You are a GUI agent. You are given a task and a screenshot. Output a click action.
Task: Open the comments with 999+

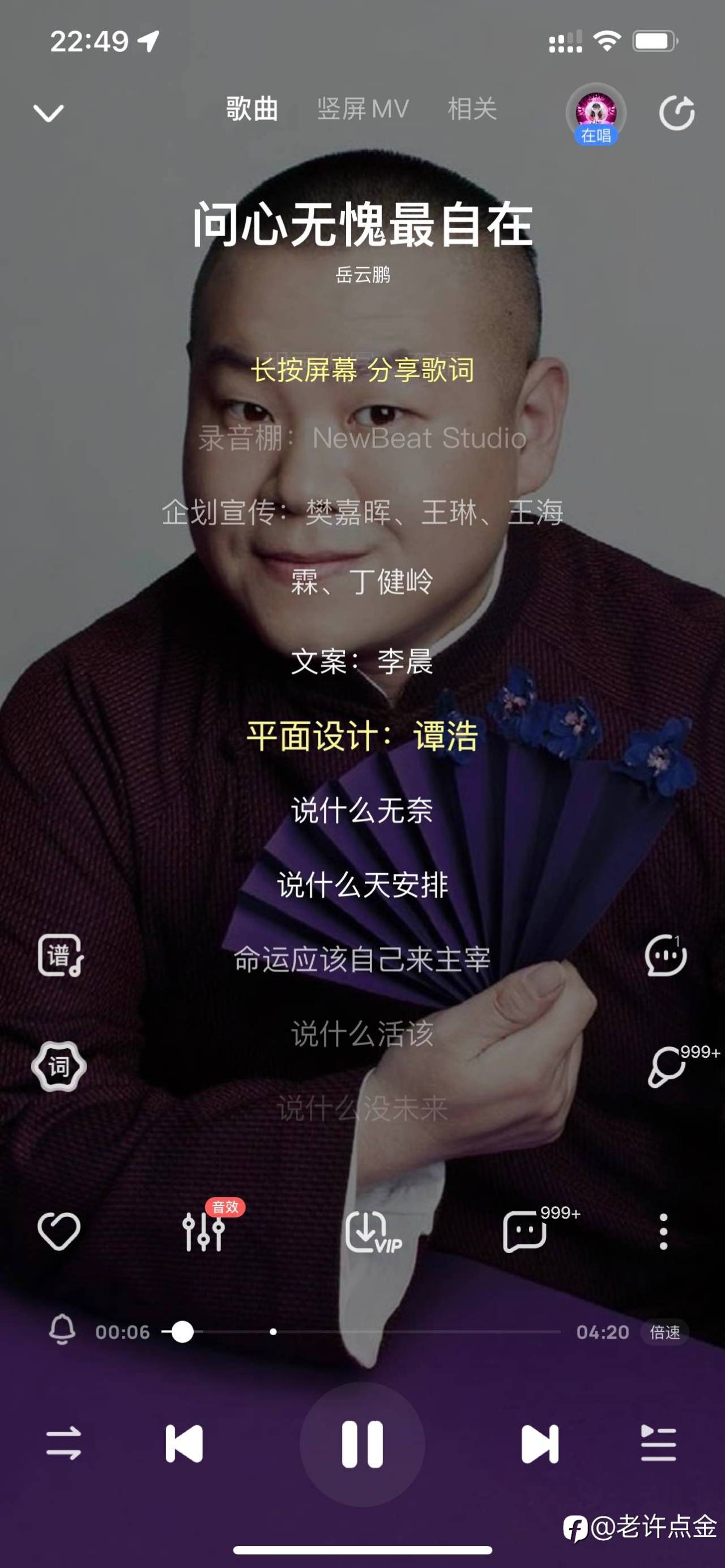tap(524, 1232)
